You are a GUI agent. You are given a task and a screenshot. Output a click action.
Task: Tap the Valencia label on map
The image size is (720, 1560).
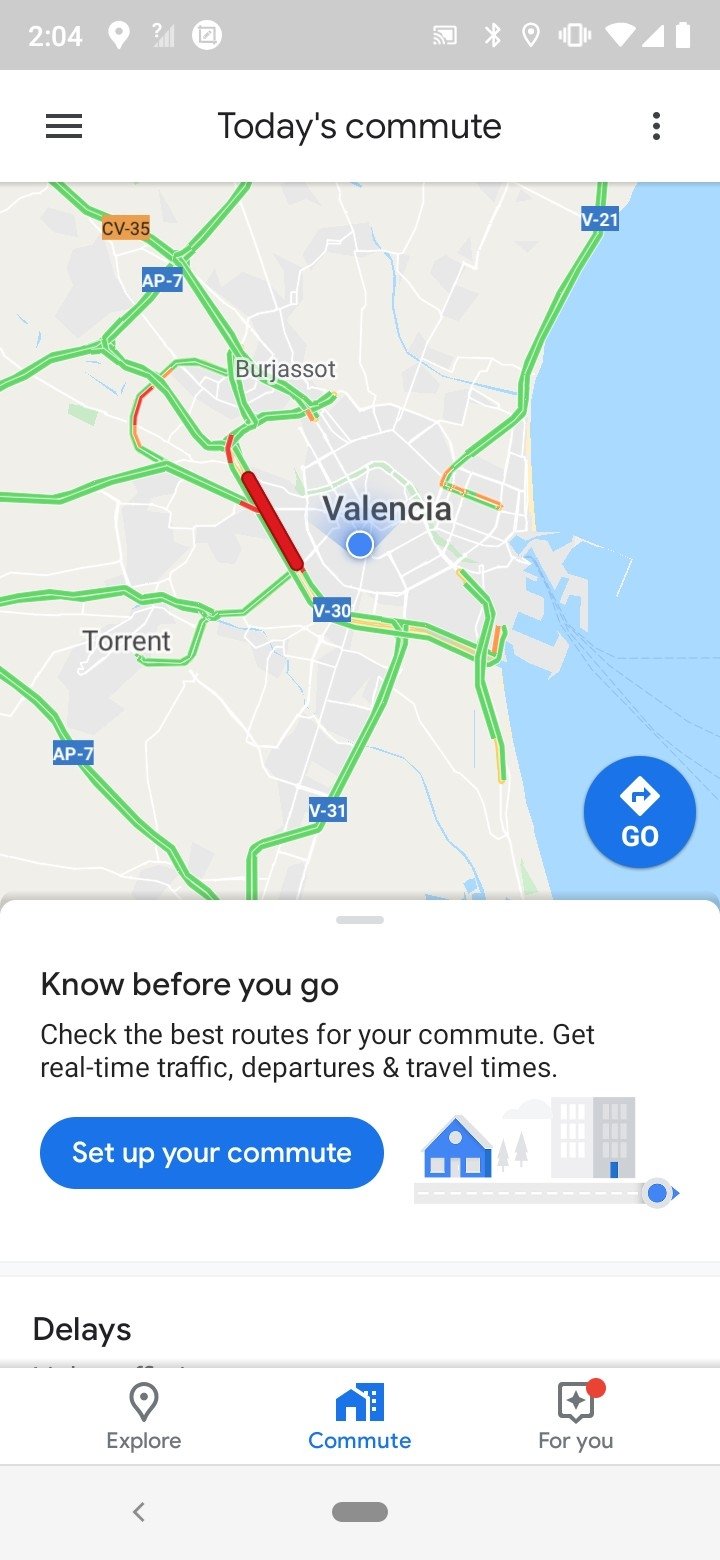[389, 508]
